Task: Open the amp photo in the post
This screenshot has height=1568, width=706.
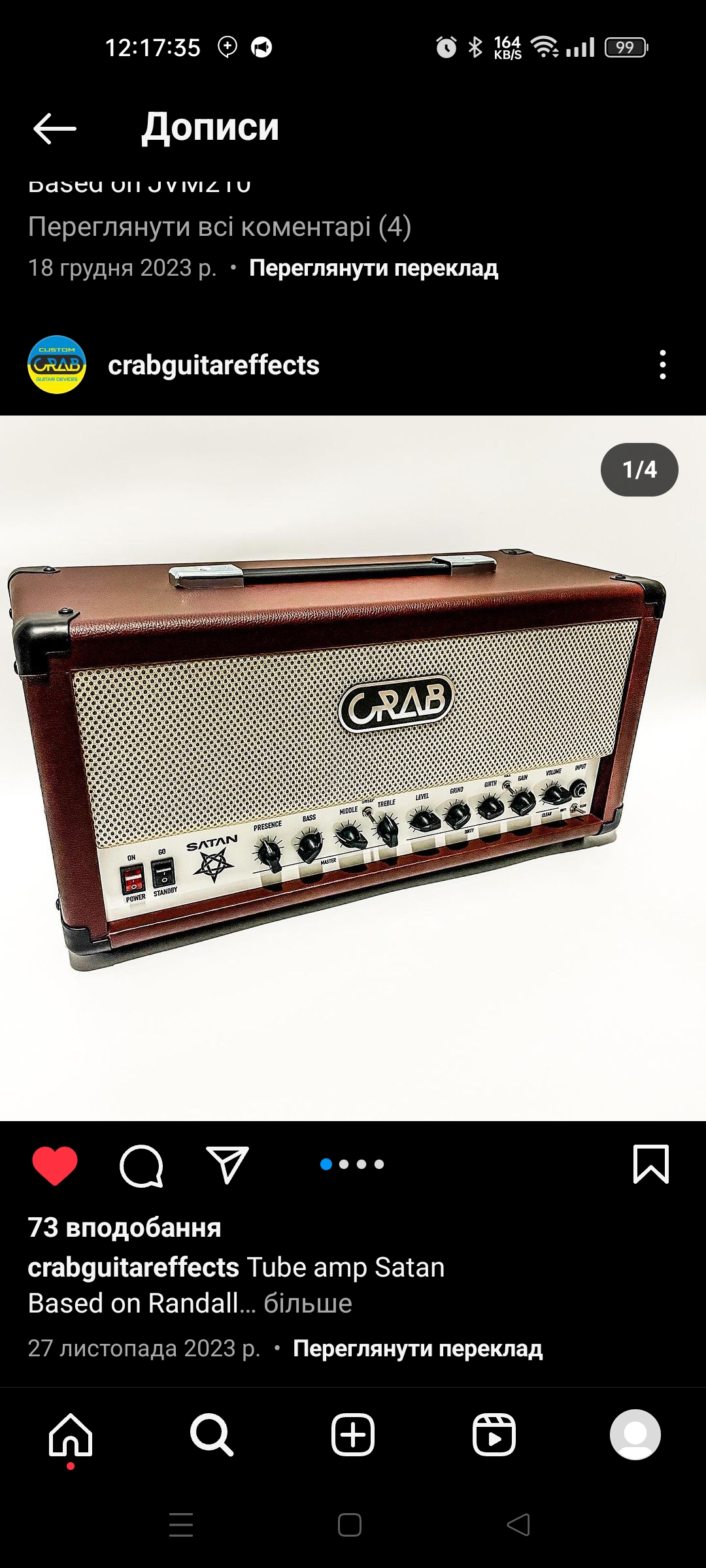Action: (x=353, y=768)
